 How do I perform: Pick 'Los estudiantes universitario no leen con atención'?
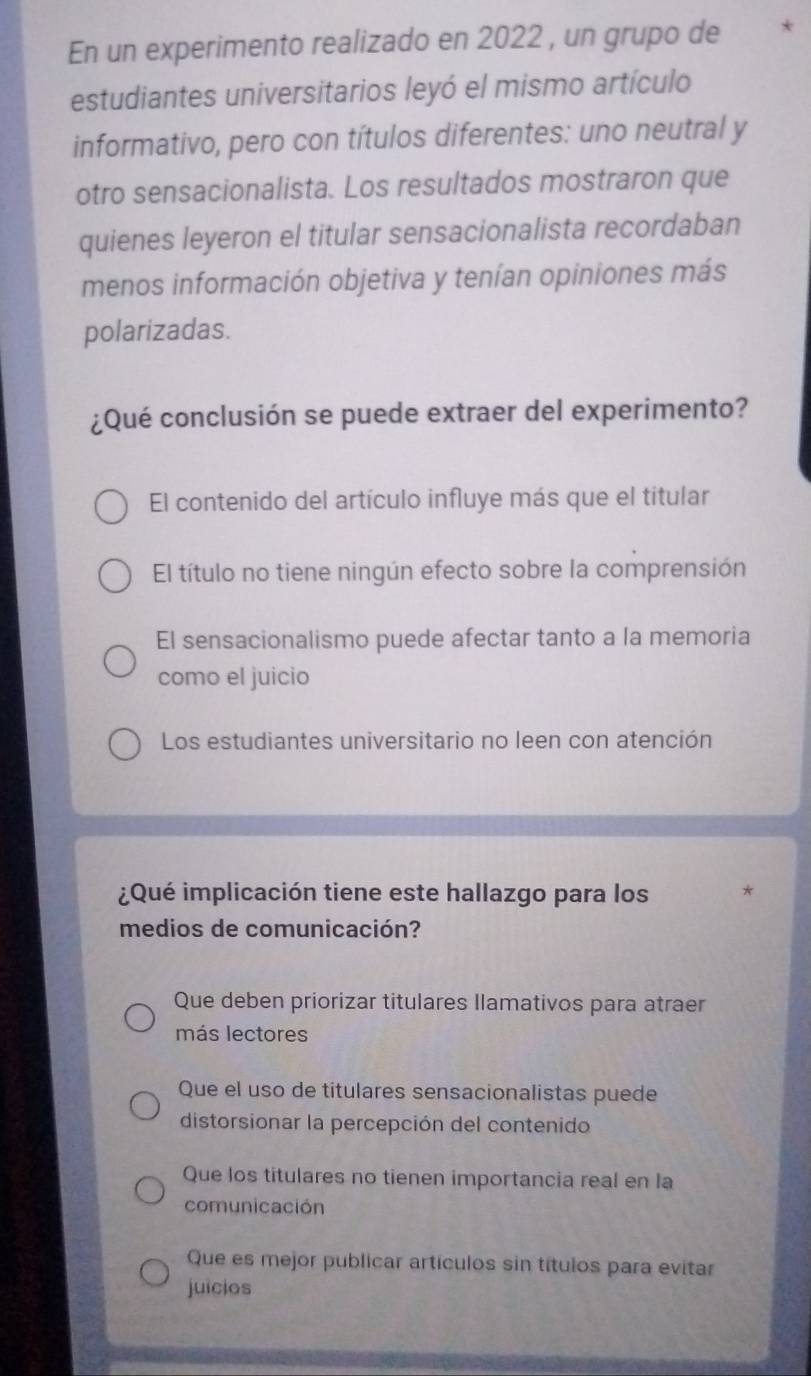click(125, 747)
